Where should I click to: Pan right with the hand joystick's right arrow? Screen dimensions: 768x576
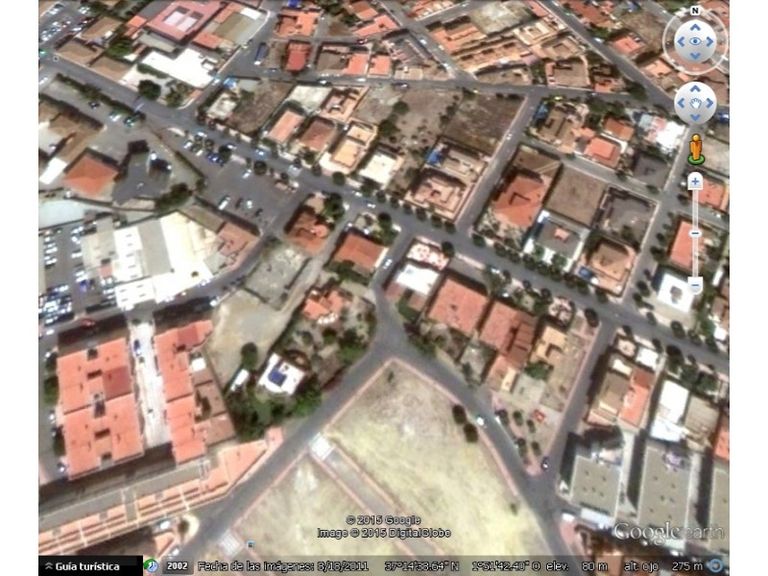click(x=710, y=103)
